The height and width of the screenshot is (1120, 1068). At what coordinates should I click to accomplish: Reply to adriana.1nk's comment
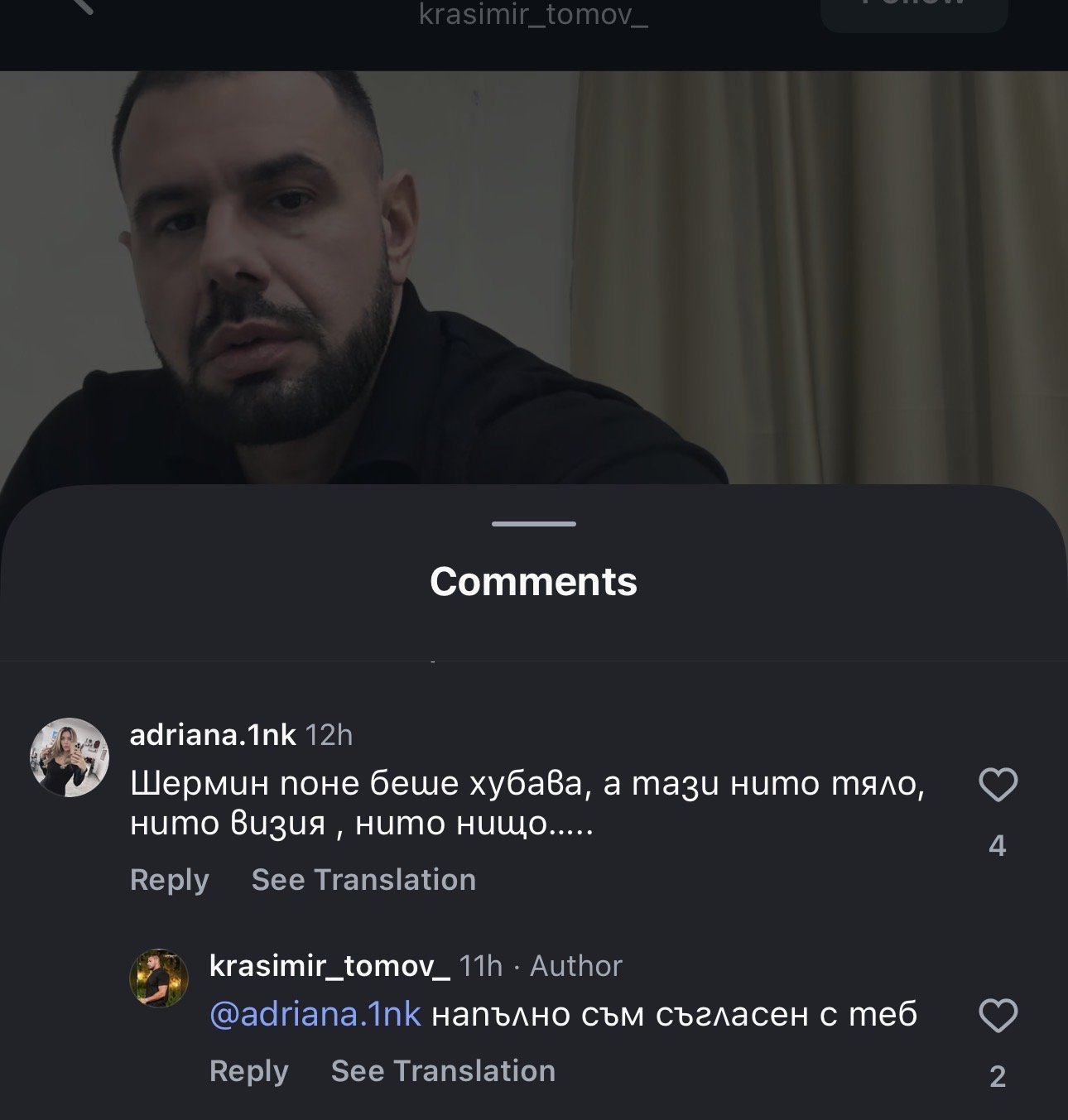[x=169, y=879]
